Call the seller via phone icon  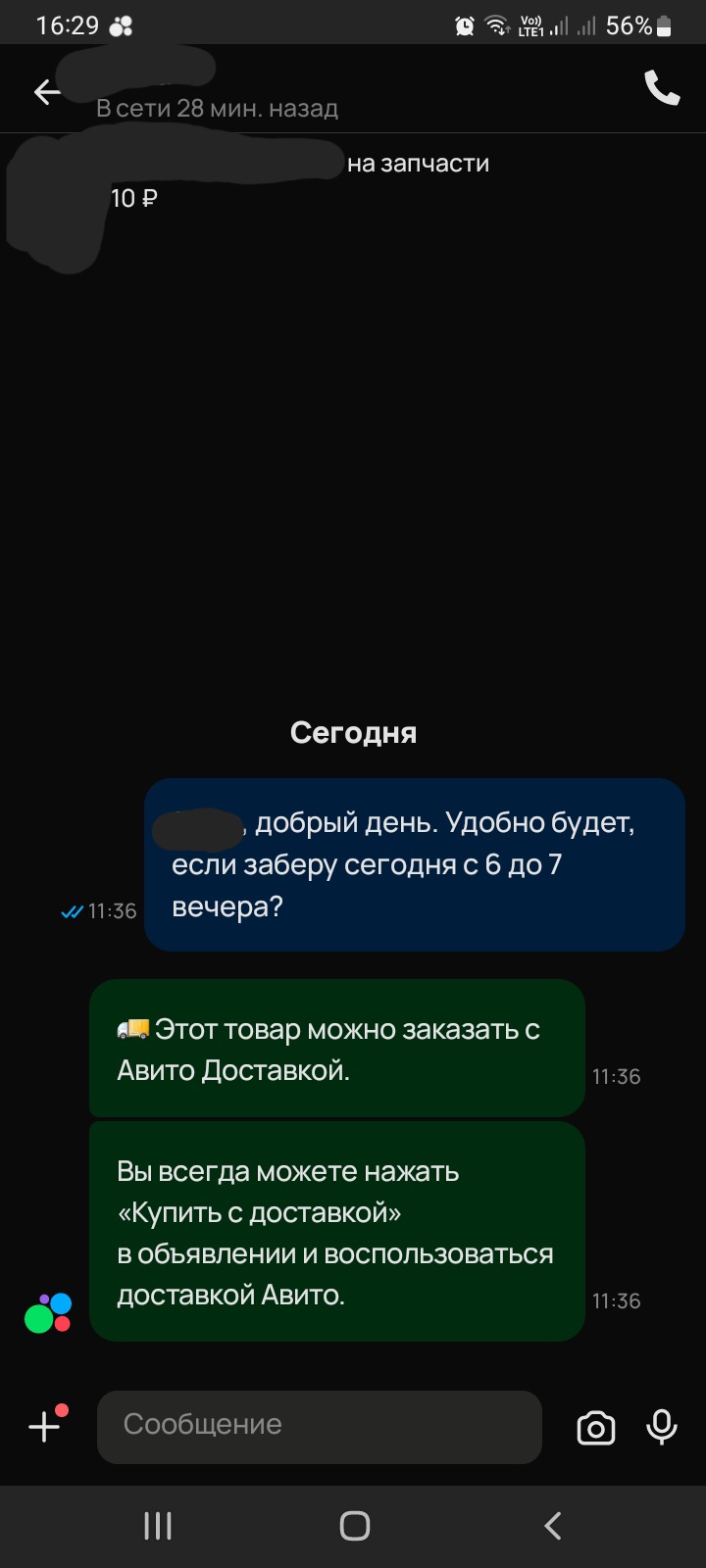[662, 89]
